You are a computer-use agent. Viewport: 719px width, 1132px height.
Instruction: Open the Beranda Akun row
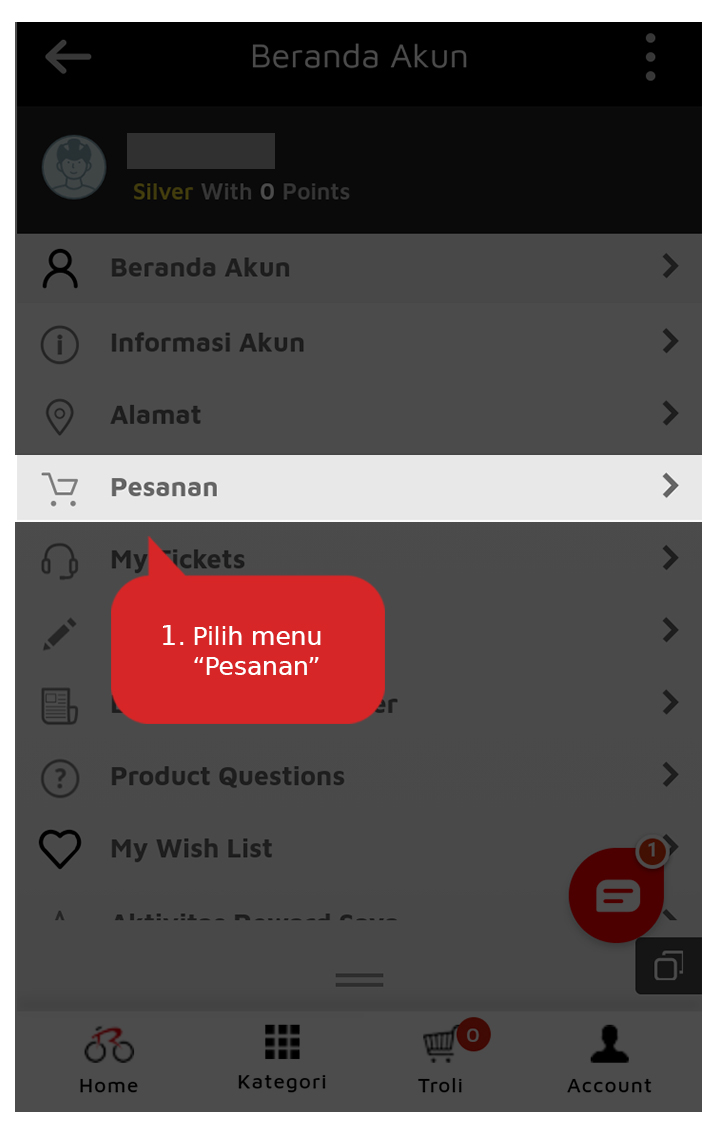[358, 268]
